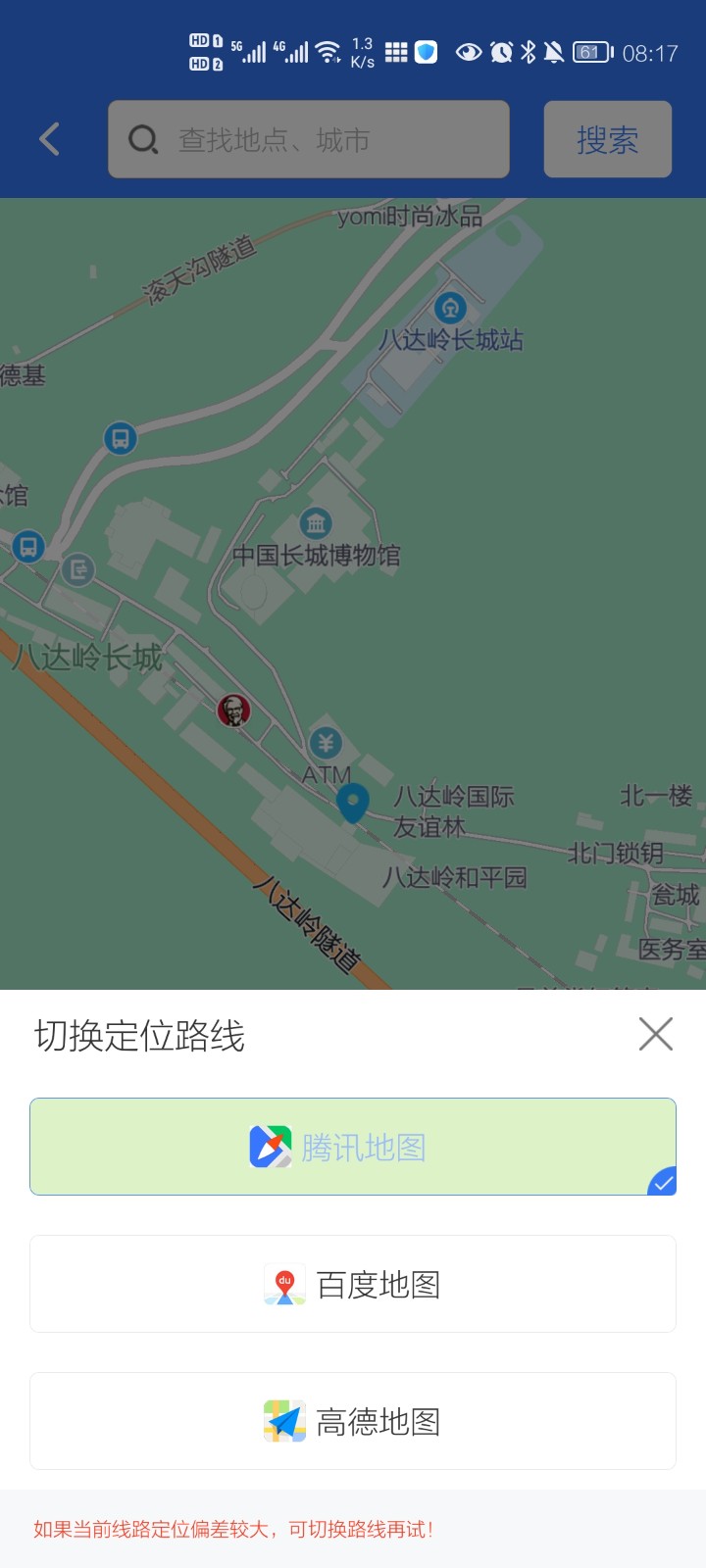This screenshot has height=1568, width=706.
Task: Go back using the top-left arrow
Action: [49, 139]
